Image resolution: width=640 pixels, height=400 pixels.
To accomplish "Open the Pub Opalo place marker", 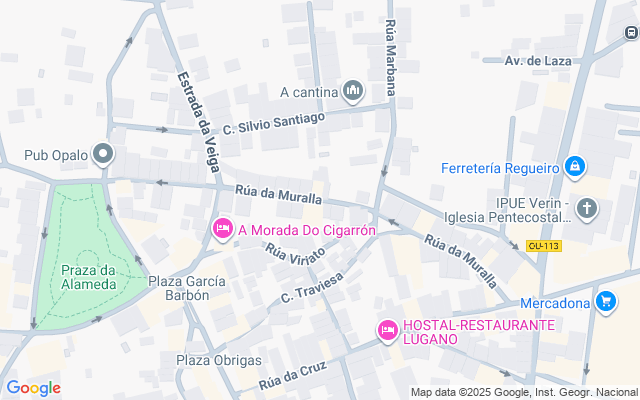I will pos(103,154).
